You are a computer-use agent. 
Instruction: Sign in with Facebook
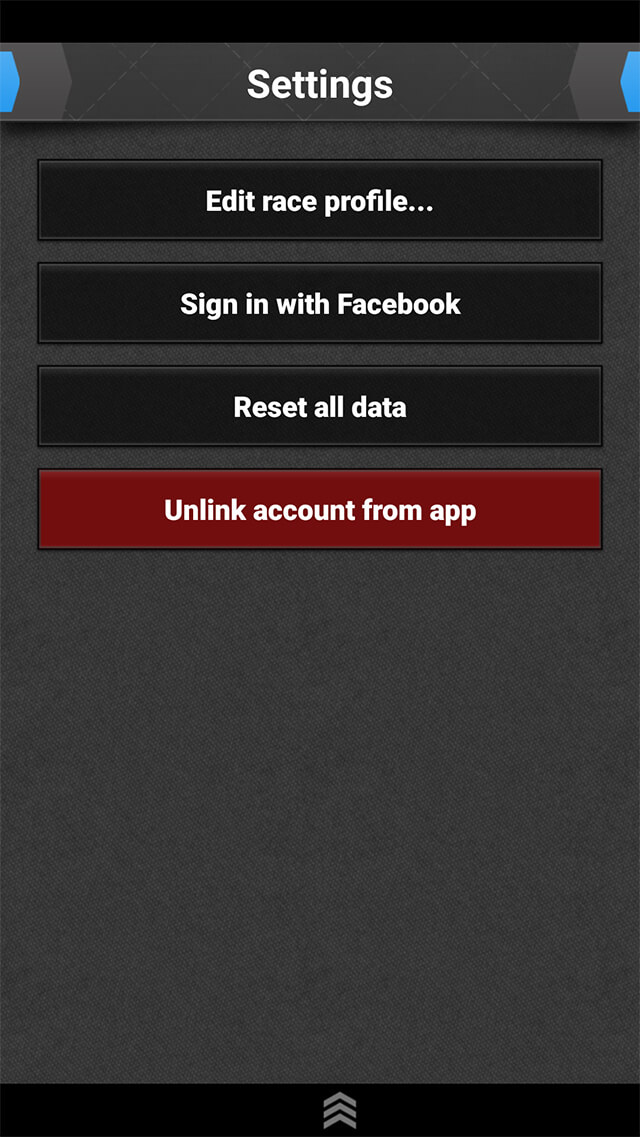pyautogui.click(x=320, y=304)
